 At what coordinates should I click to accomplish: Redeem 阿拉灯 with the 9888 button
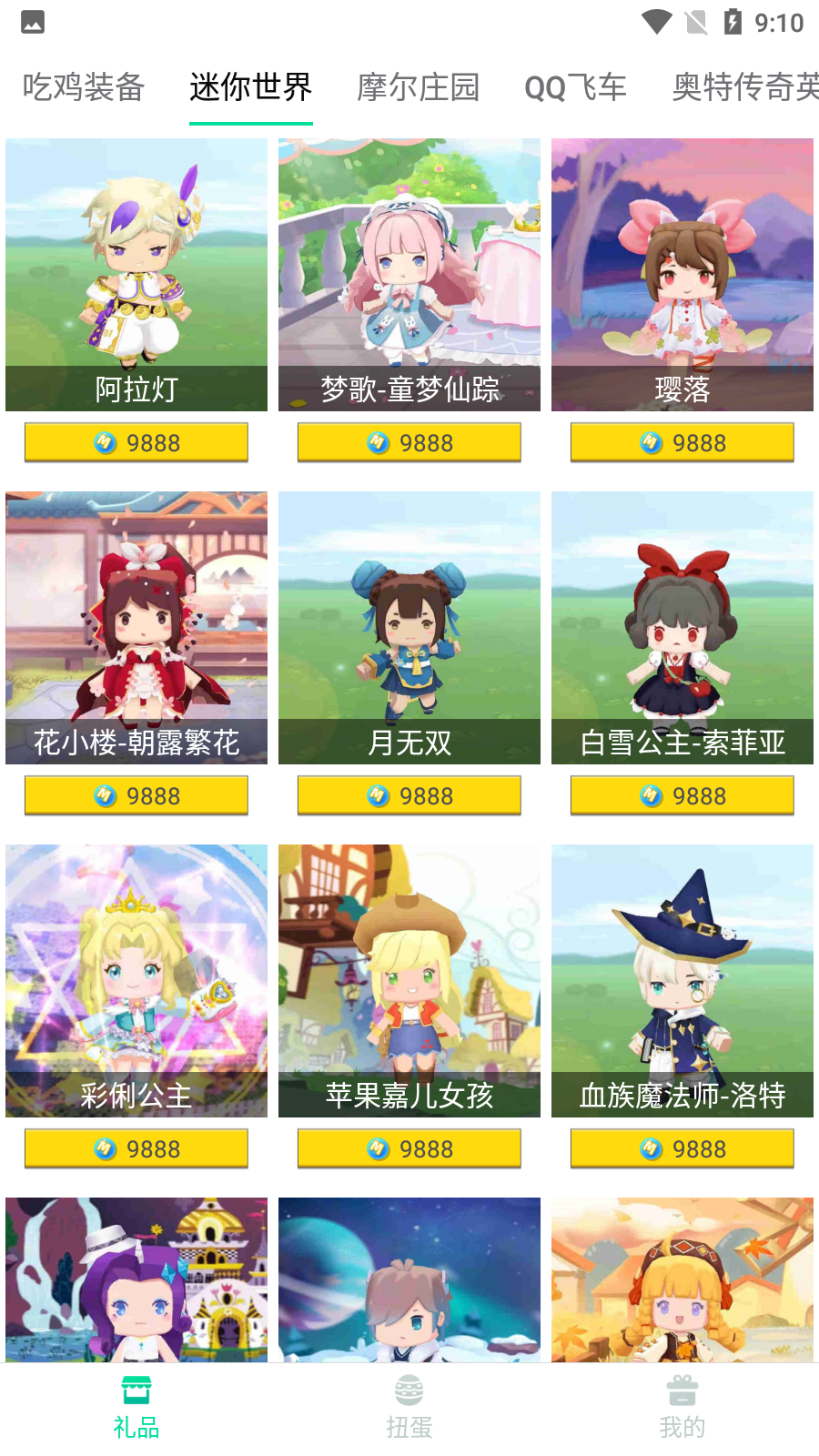coord(136,443)
